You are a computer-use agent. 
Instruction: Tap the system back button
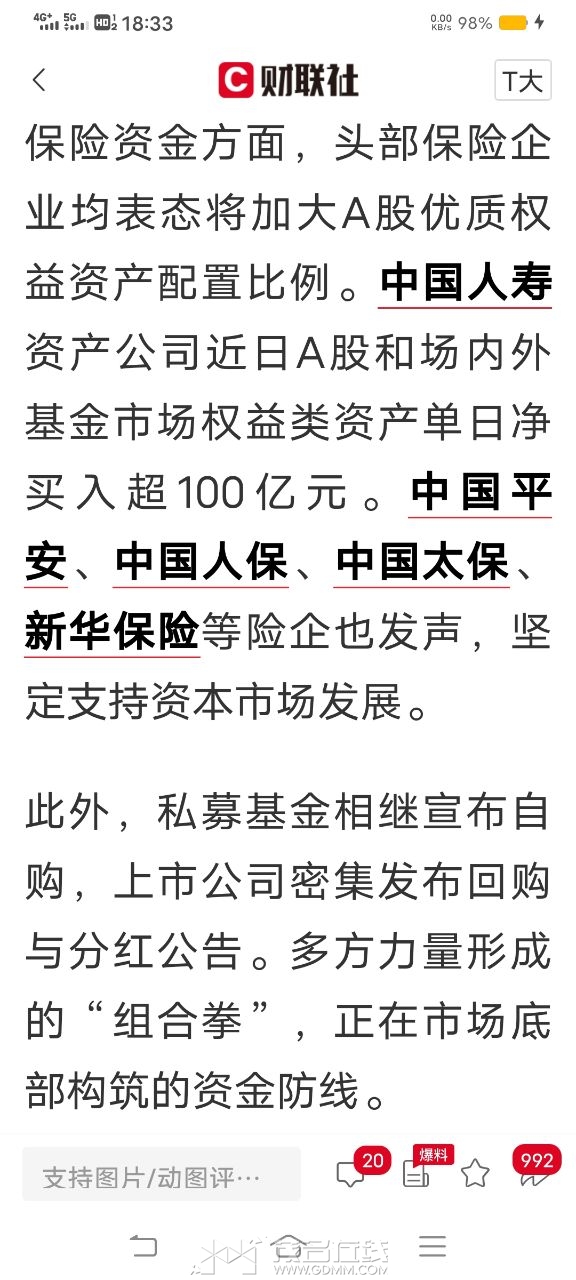point(144,1246)
